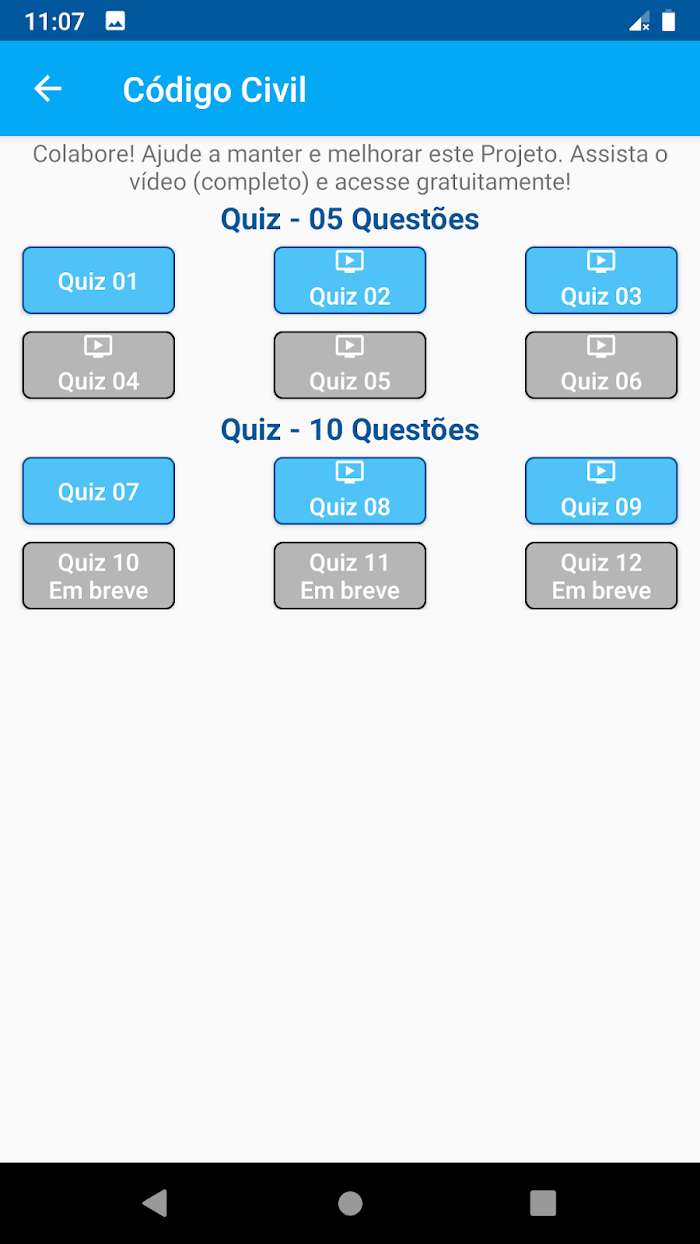
Task: Go to the system home screen
Action: pyautogui.click(x=350, y=1203)
